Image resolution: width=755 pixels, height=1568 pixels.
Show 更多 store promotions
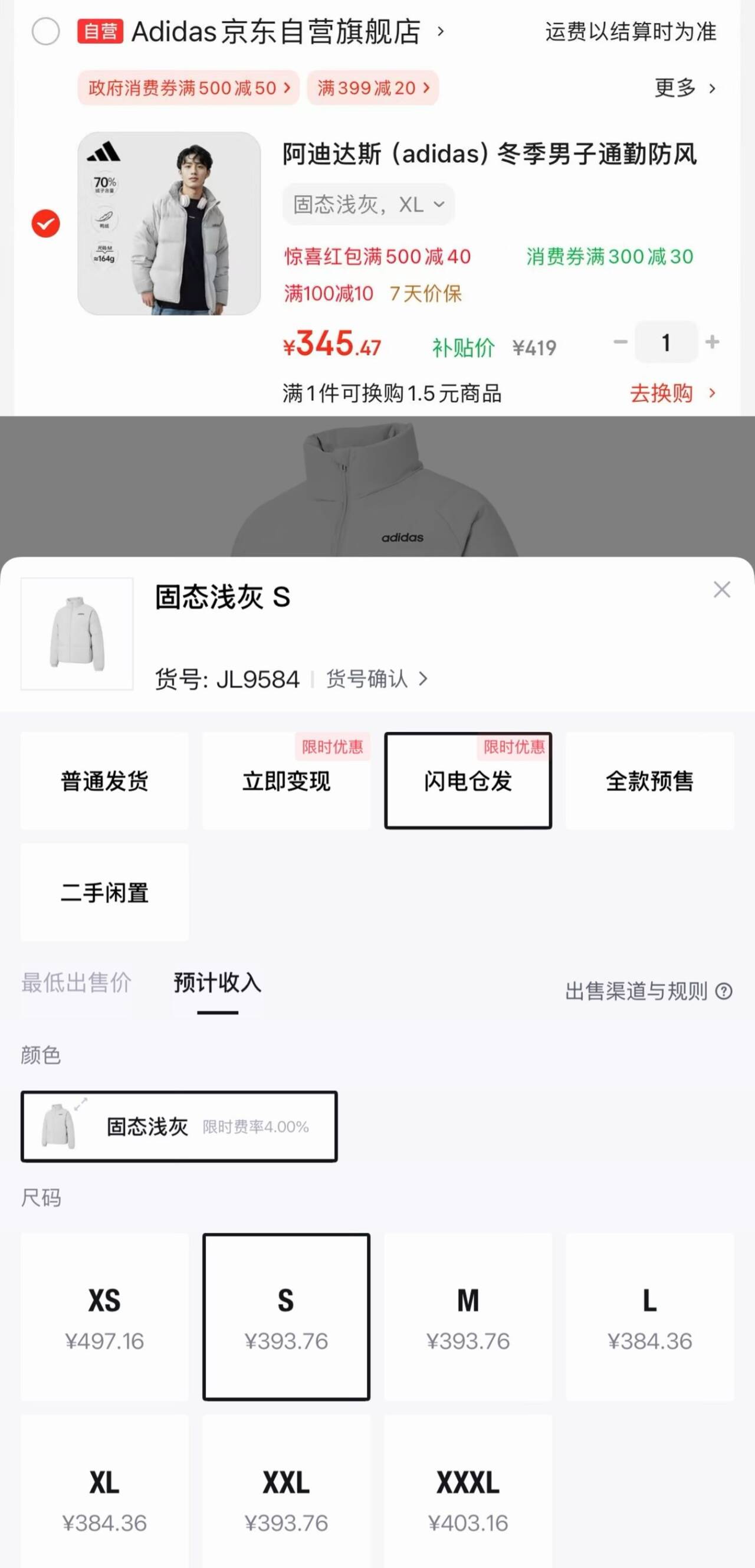tap(684, 88)
